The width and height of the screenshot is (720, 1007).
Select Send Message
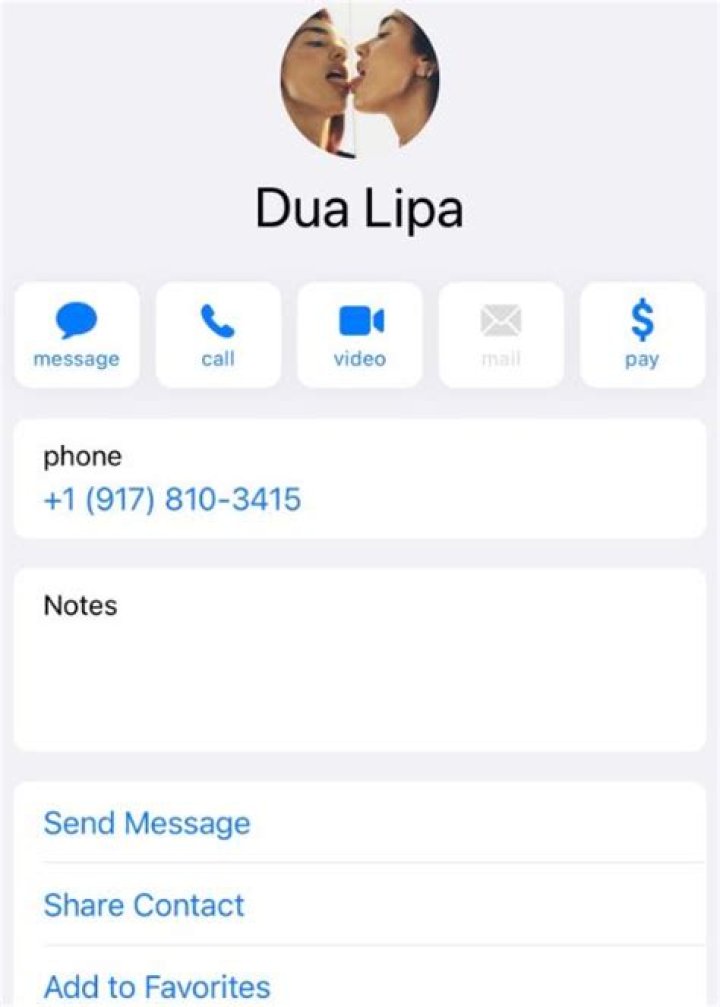pyautogui.click(x=147, y=823)
